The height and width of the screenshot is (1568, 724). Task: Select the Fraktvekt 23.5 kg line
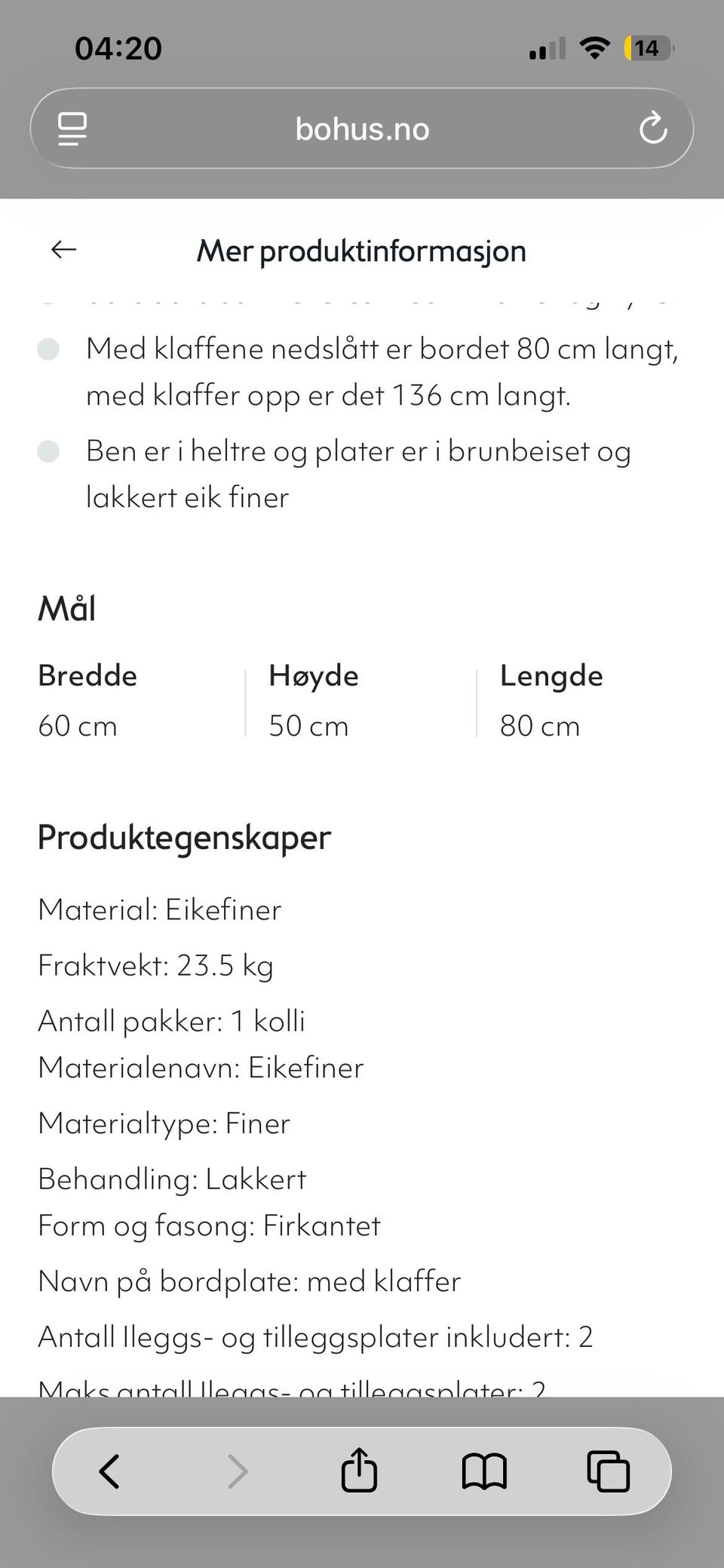click(x=155, y=964)
